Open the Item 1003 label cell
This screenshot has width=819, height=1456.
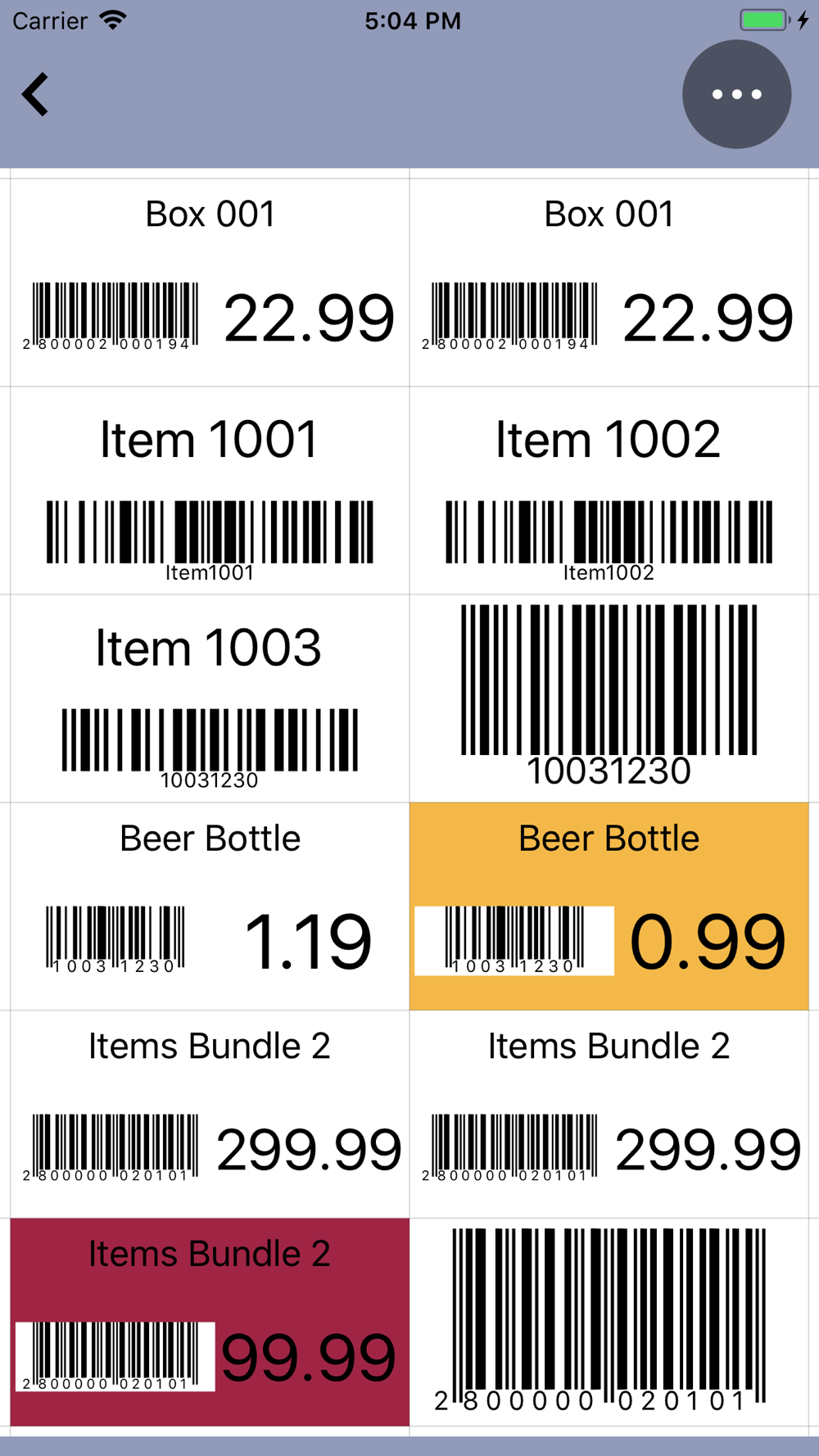tap(210, 699)
